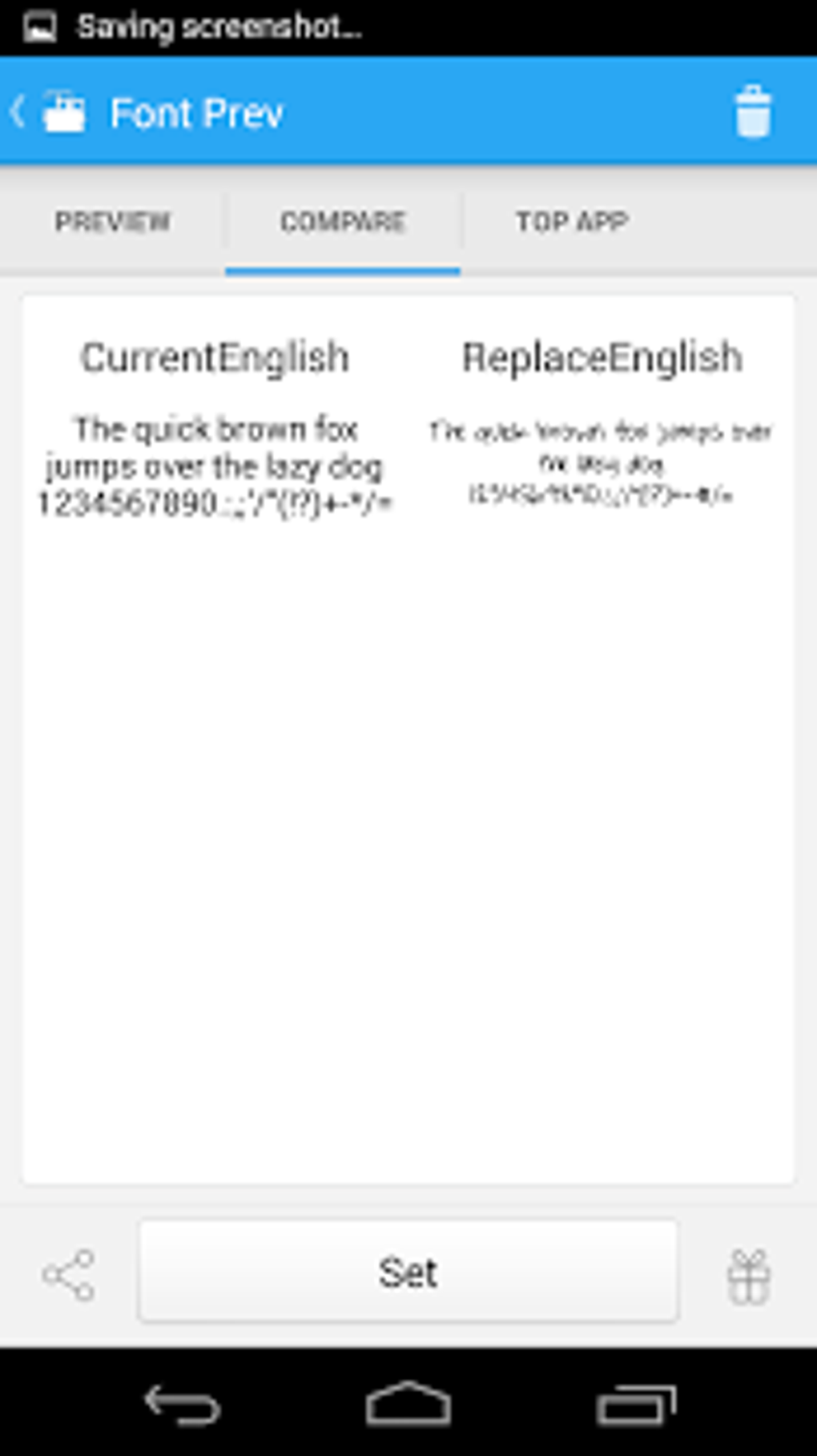Tap the Set button
Image resolution: width=817 pixels, height=1456 pixels.
click(408, 1272)
